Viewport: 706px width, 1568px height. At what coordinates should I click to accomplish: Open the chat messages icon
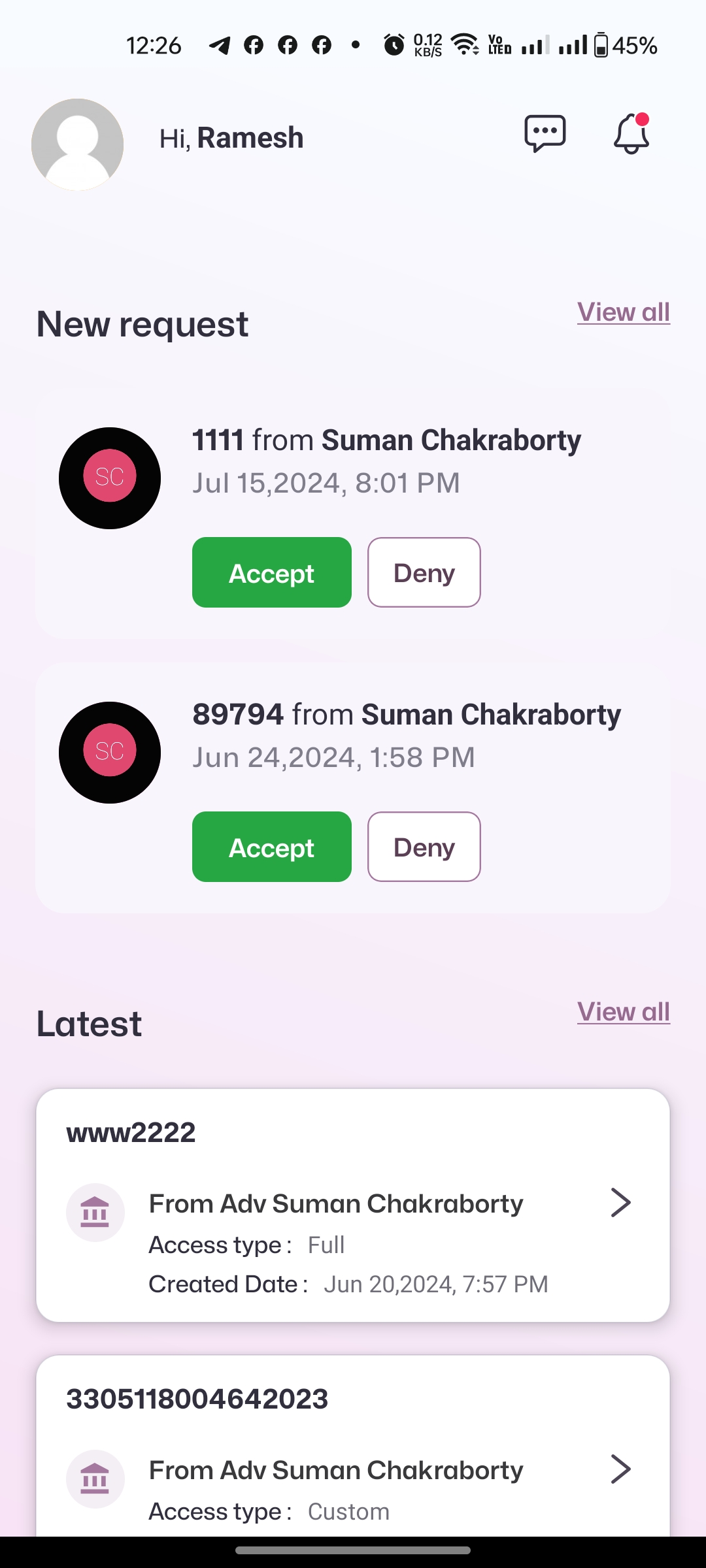pyautogui.click(x=545, y=134)
